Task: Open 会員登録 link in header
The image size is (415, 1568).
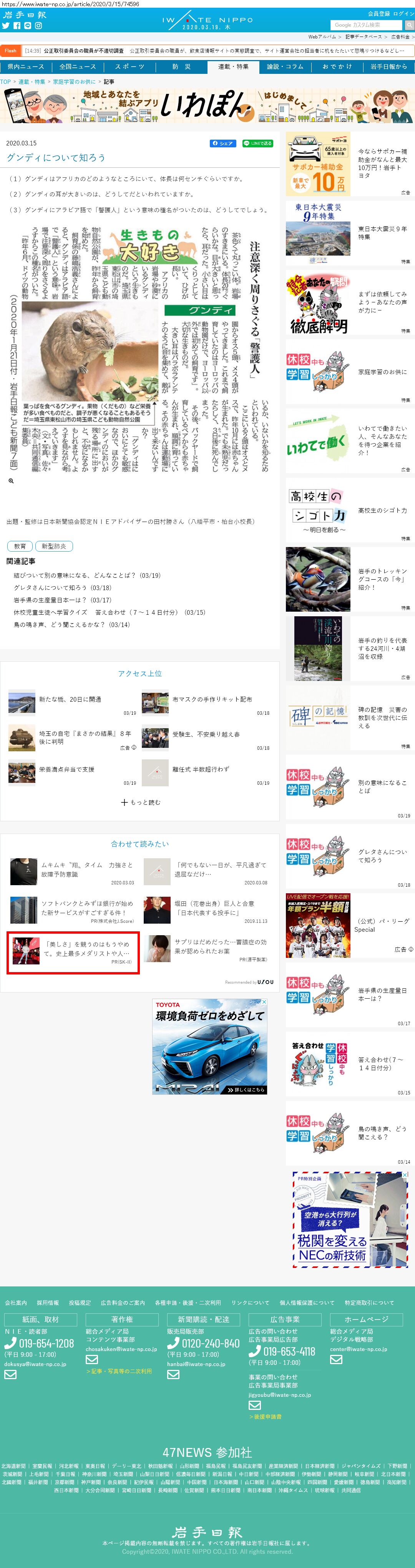Action: pos(378,13)
